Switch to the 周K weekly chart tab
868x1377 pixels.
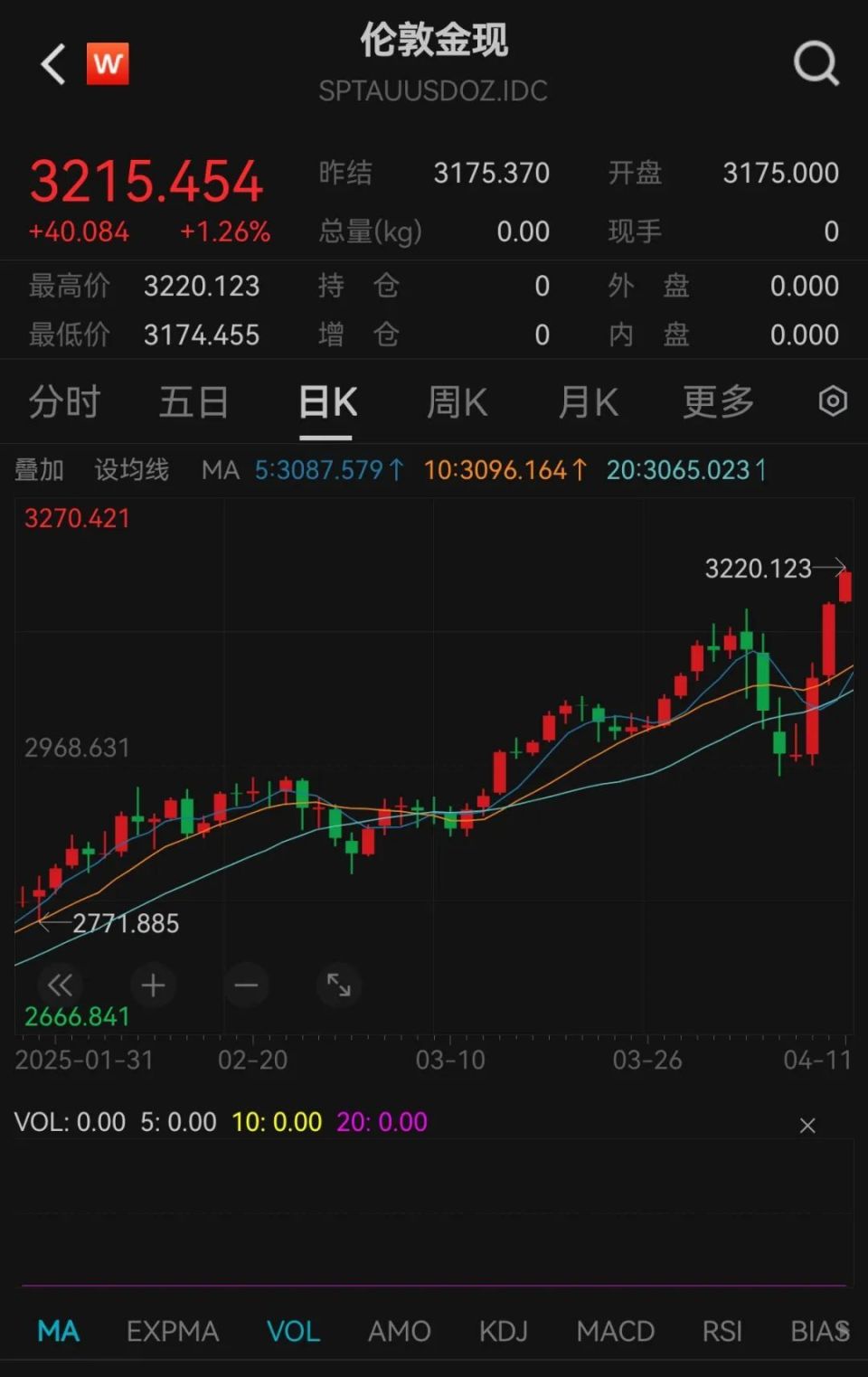tap(457, 402)
